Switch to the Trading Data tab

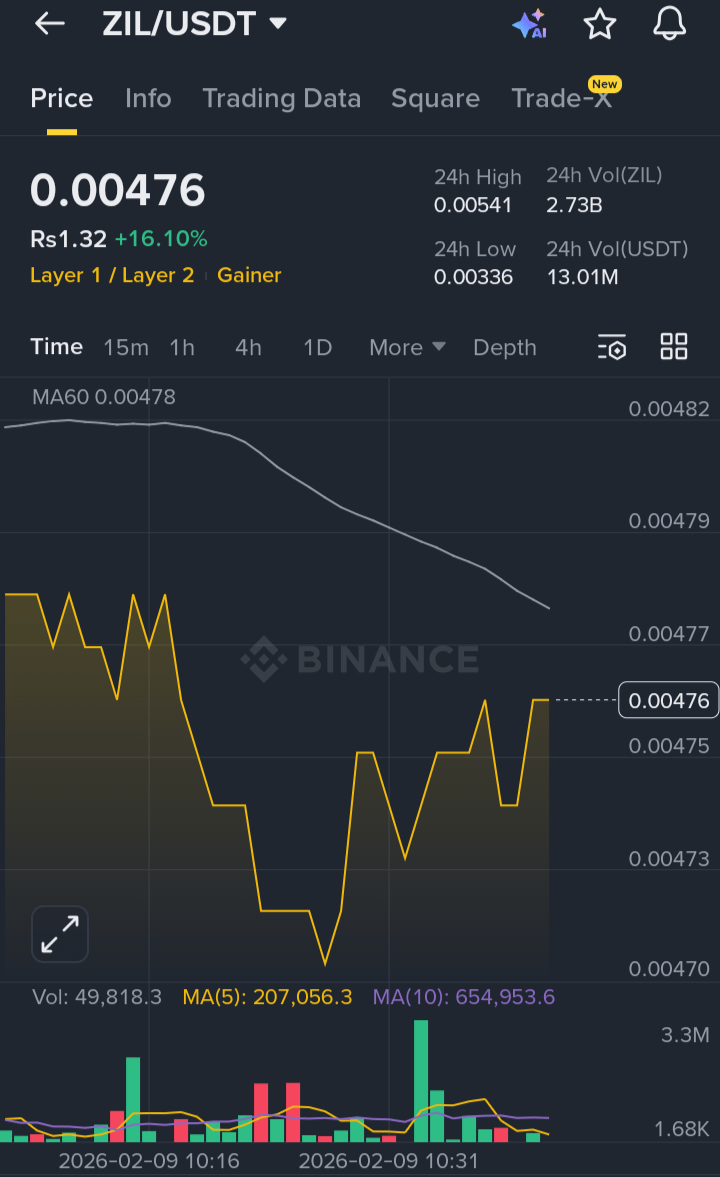281,98
